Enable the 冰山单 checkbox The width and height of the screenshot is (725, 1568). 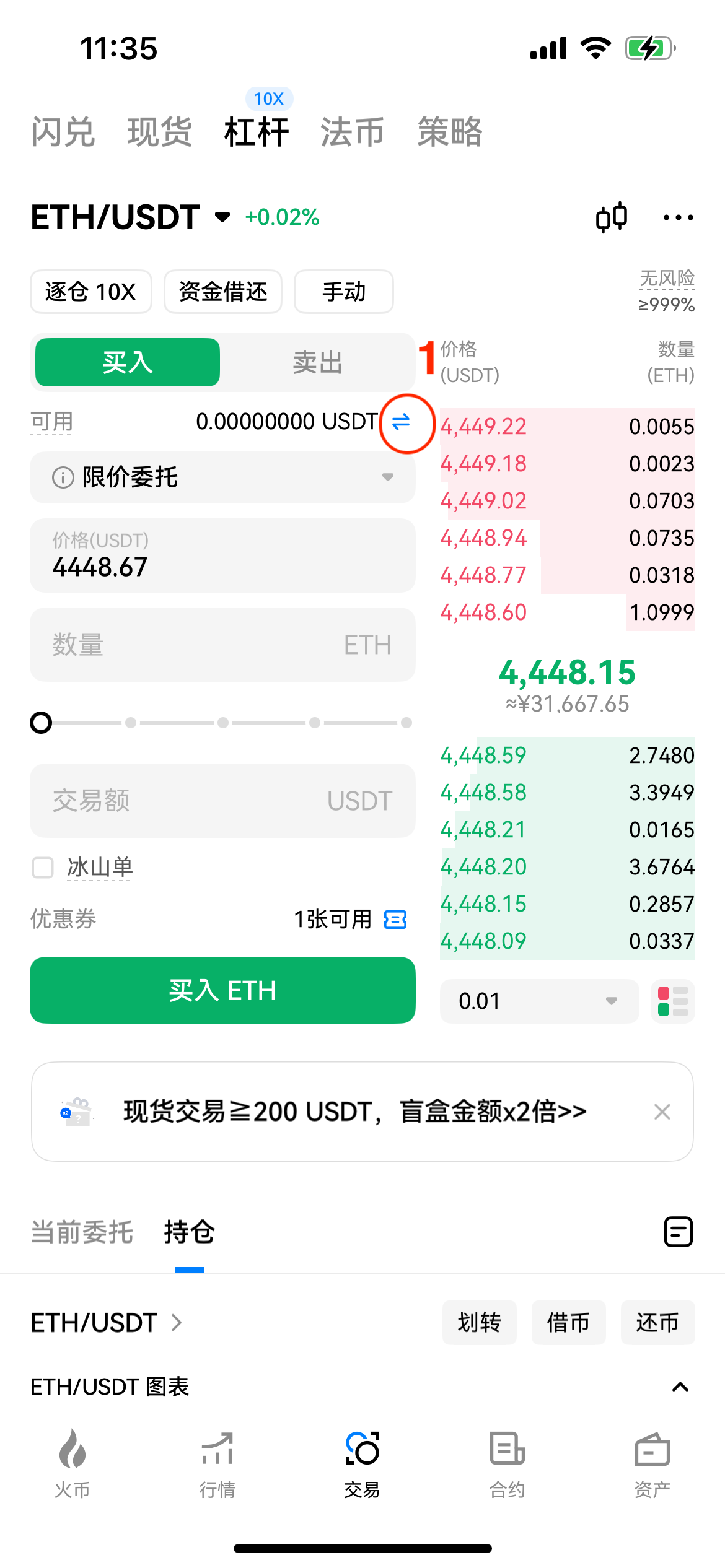[x=43, y=868]
